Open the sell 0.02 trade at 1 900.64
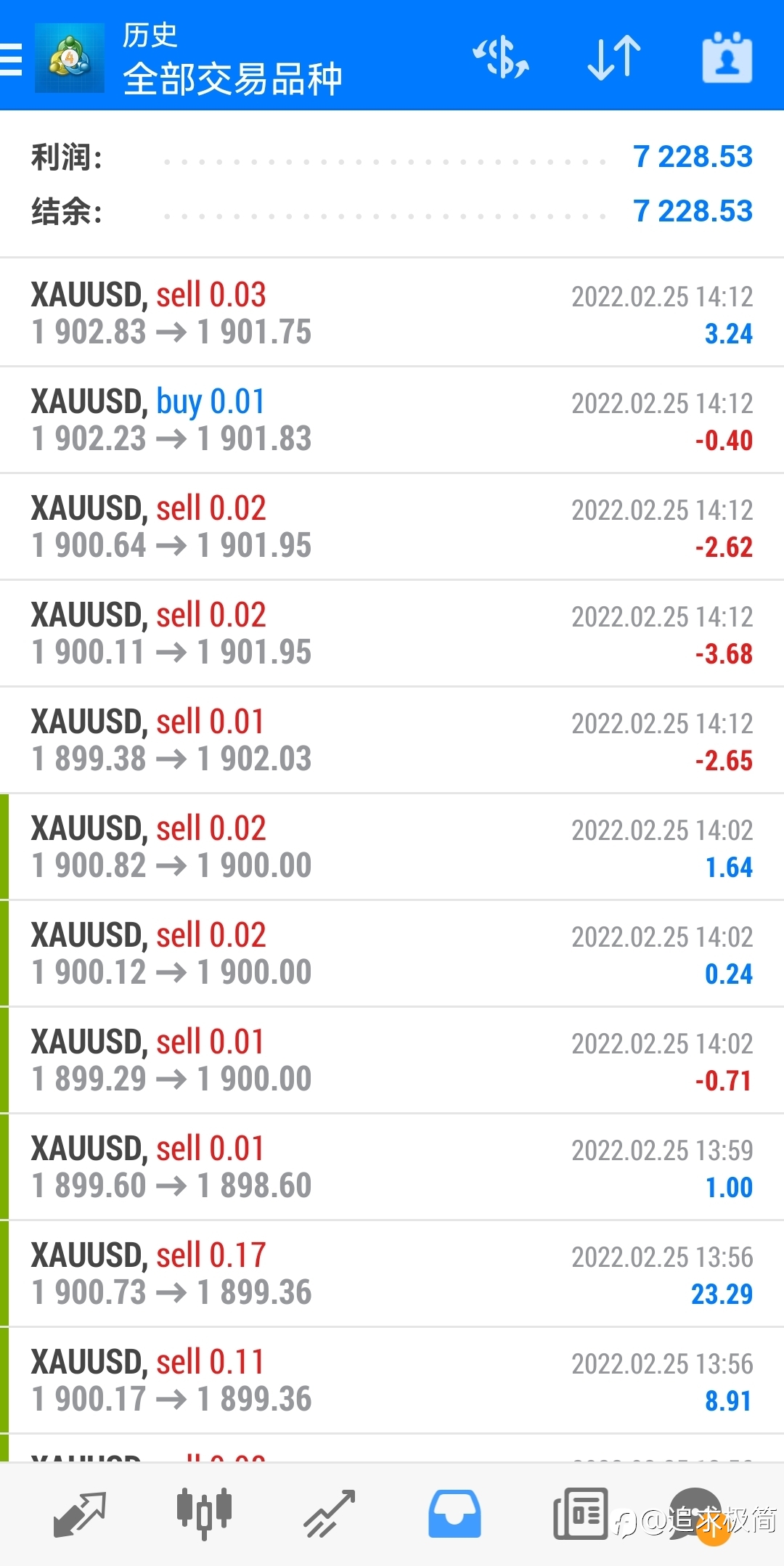 pos(392,526)
